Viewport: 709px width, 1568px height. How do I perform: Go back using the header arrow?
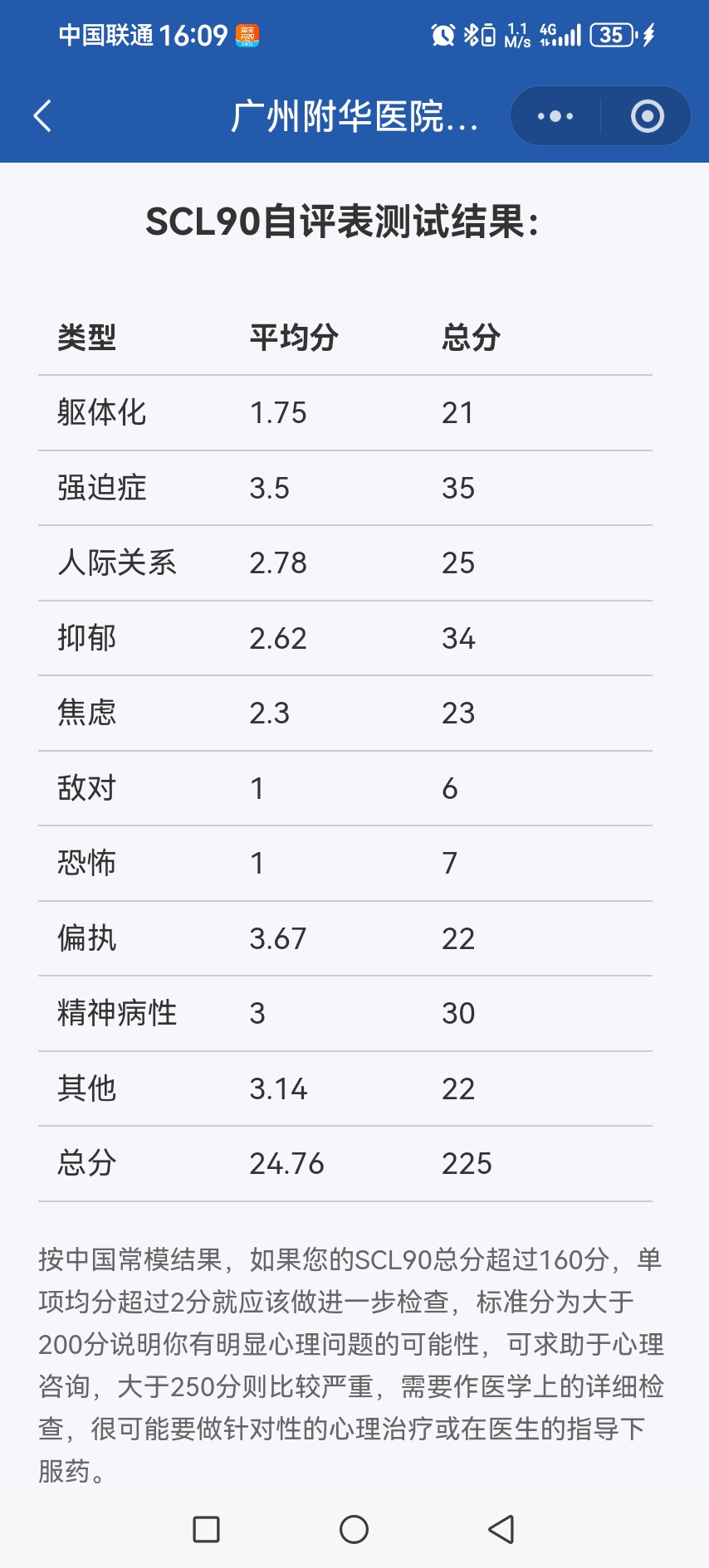(x=42, y=116)
